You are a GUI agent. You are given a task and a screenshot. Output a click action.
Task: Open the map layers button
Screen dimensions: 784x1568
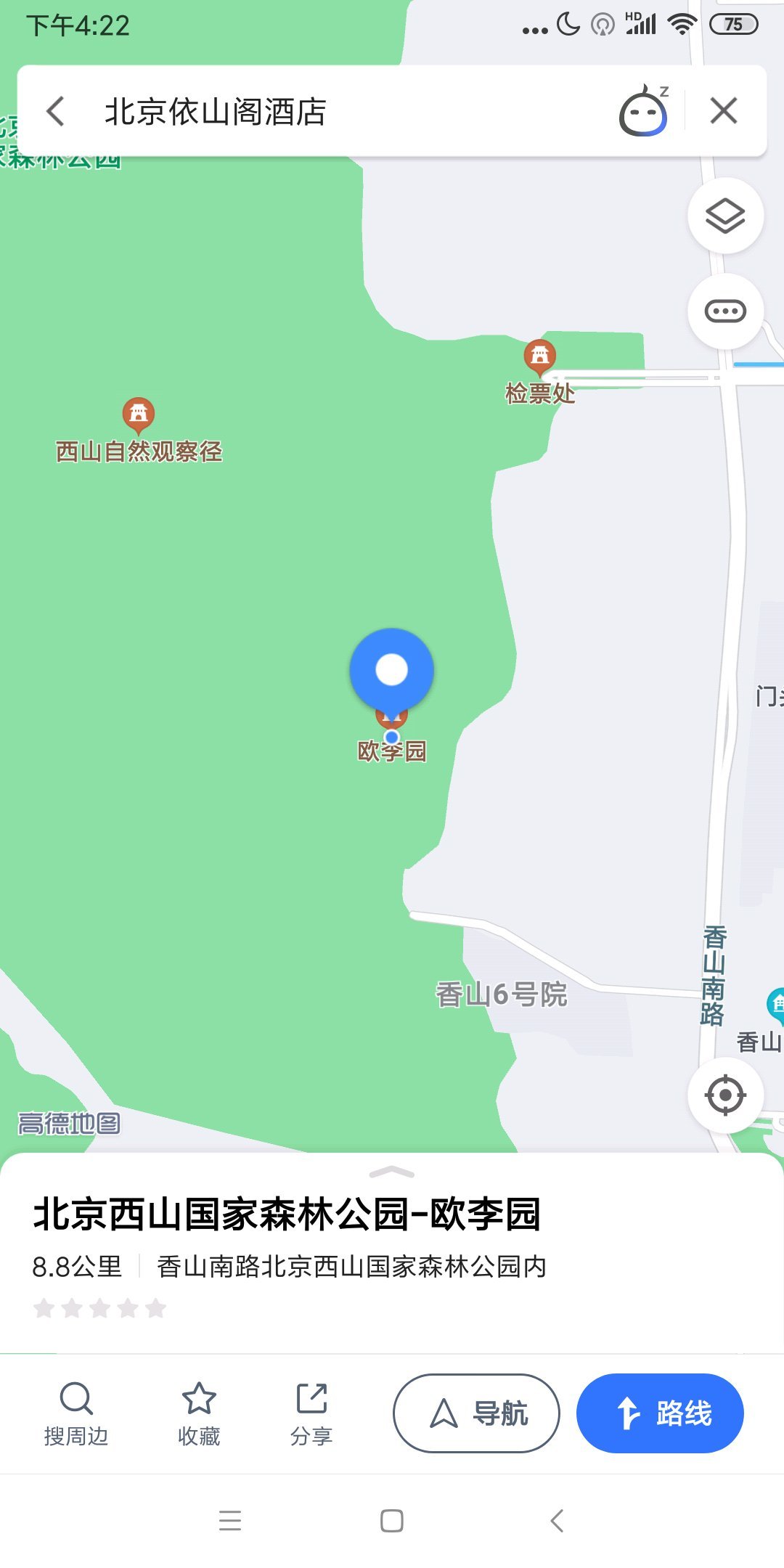click(725, 216)
